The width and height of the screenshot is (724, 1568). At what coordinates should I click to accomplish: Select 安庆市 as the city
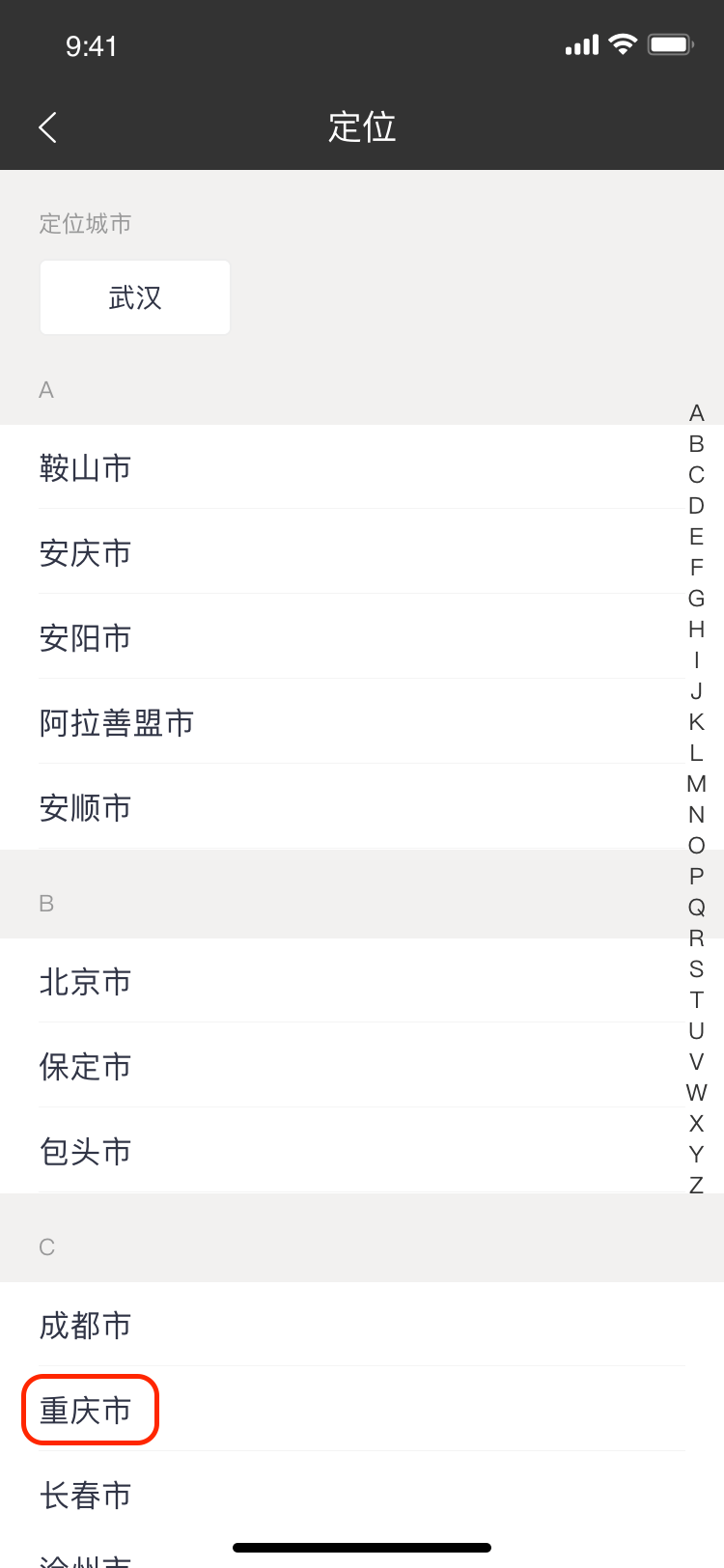coord(85,553)
